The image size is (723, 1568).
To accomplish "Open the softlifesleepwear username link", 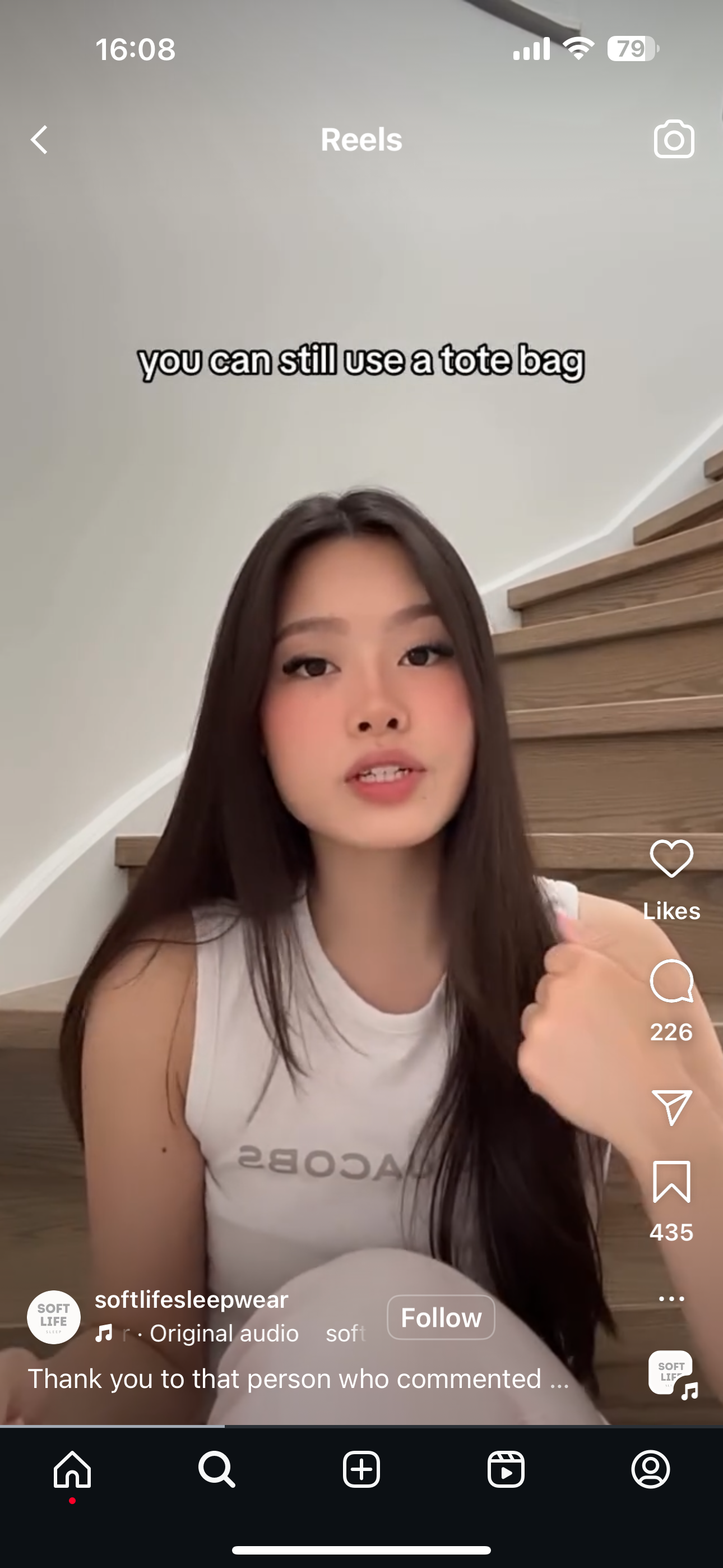I will [x=191, y=1299].
